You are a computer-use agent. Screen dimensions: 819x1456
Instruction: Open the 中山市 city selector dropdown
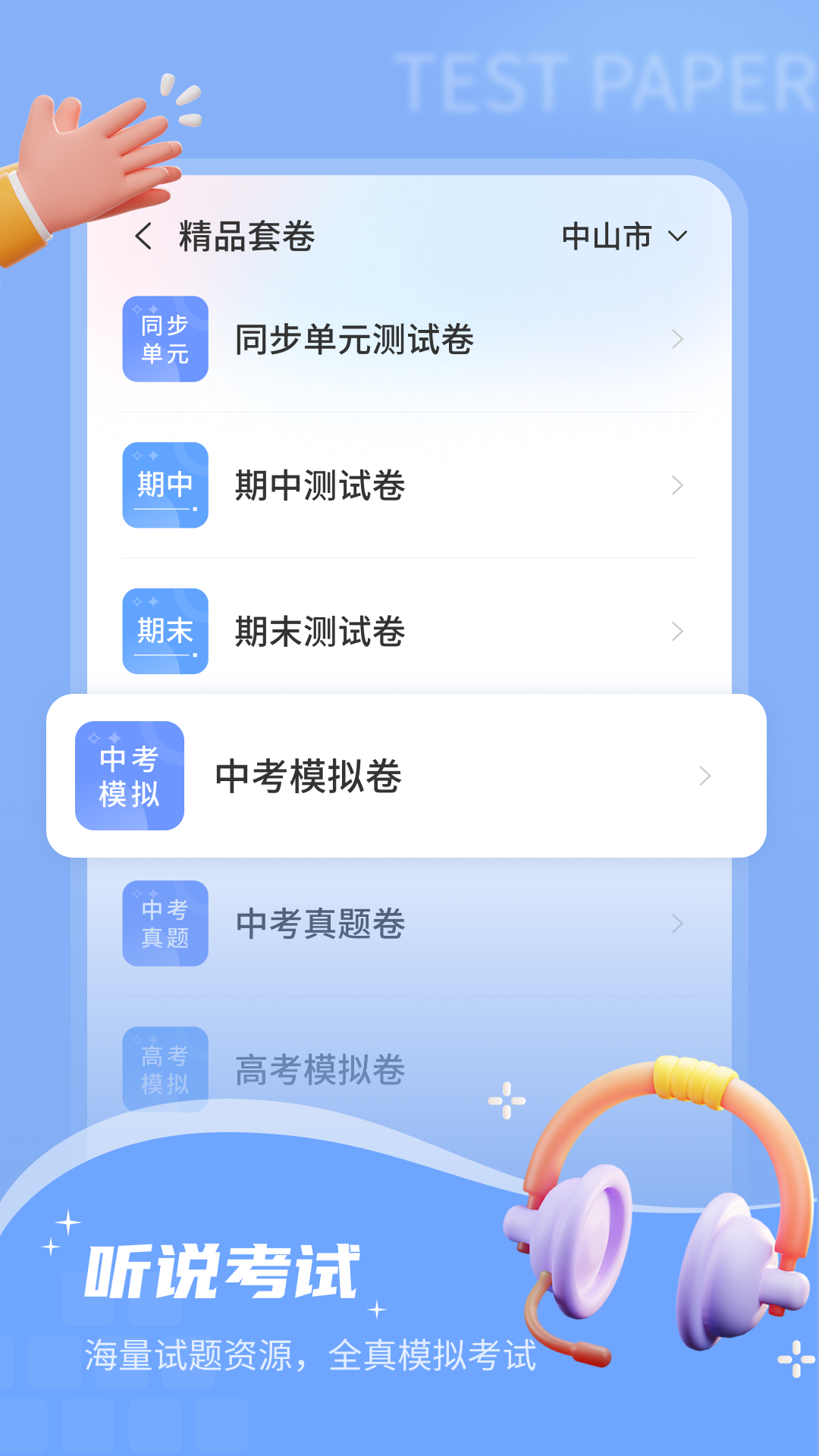click(x=622, y=237)
